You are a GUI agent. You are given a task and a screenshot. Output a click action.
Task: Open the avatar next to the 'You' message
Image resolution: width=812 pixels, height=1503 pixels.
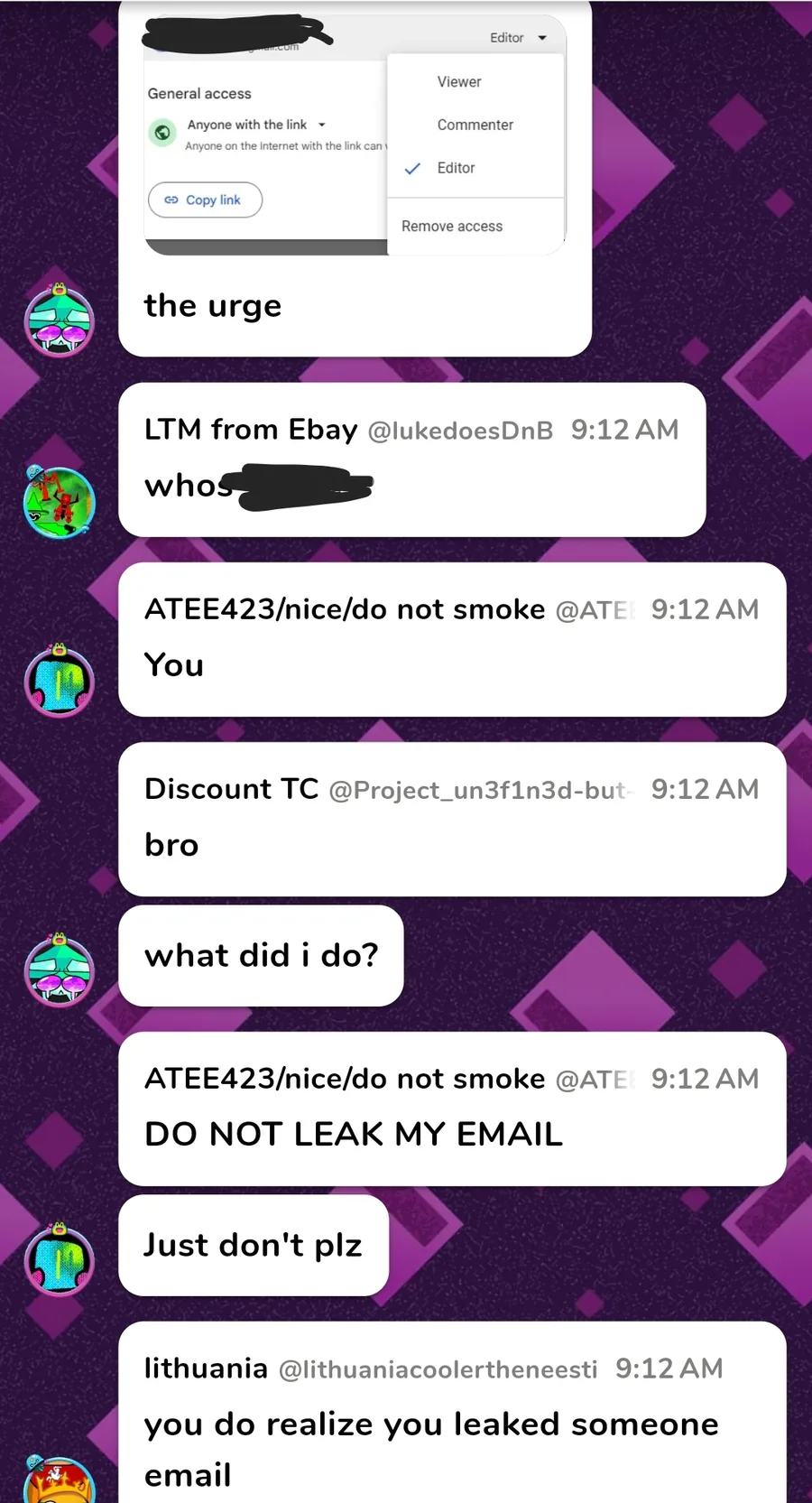tap(60, 680)
